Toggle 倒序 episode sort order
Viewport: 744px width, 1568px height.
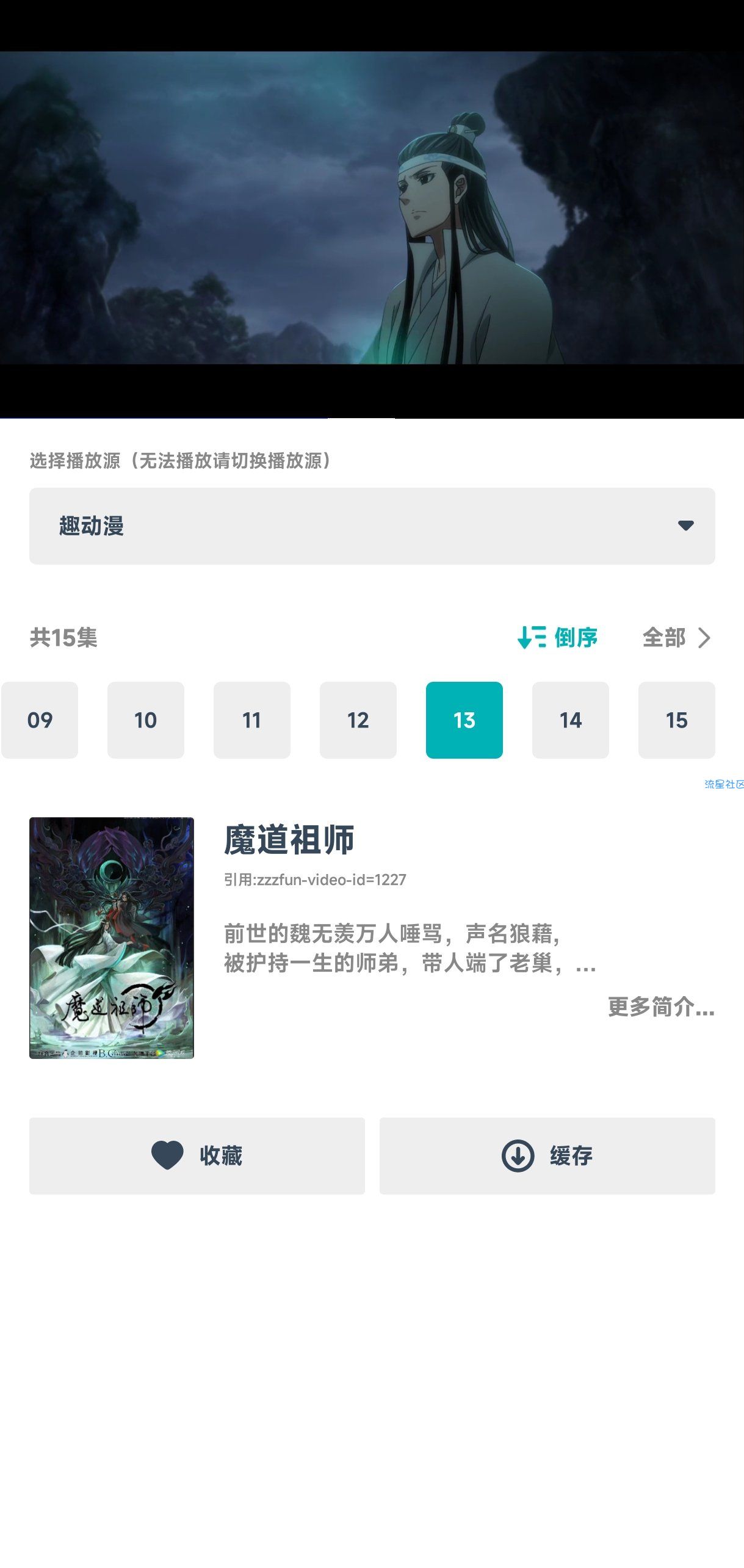point(557,637)
